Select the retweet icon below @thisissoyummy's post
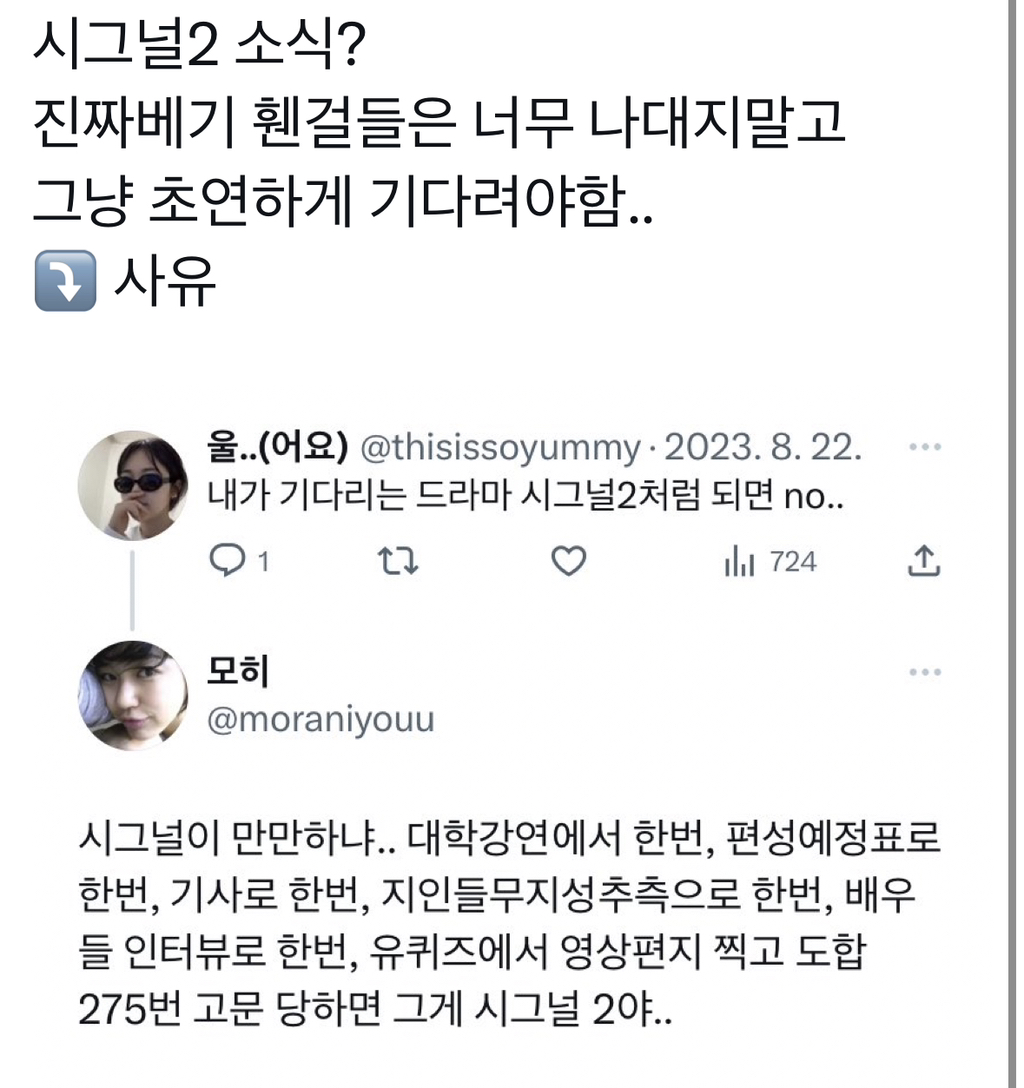 coord(398,562)
